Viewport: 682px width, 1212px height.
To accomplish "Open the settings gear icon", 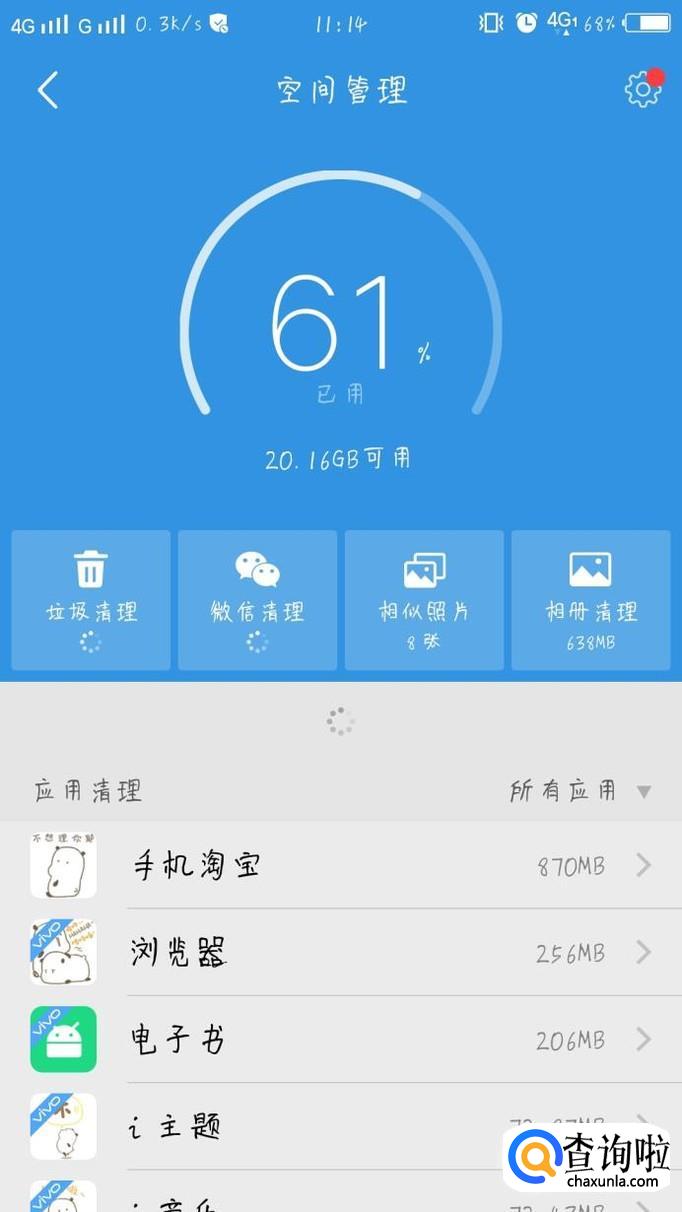I will [x=642, y=90].
